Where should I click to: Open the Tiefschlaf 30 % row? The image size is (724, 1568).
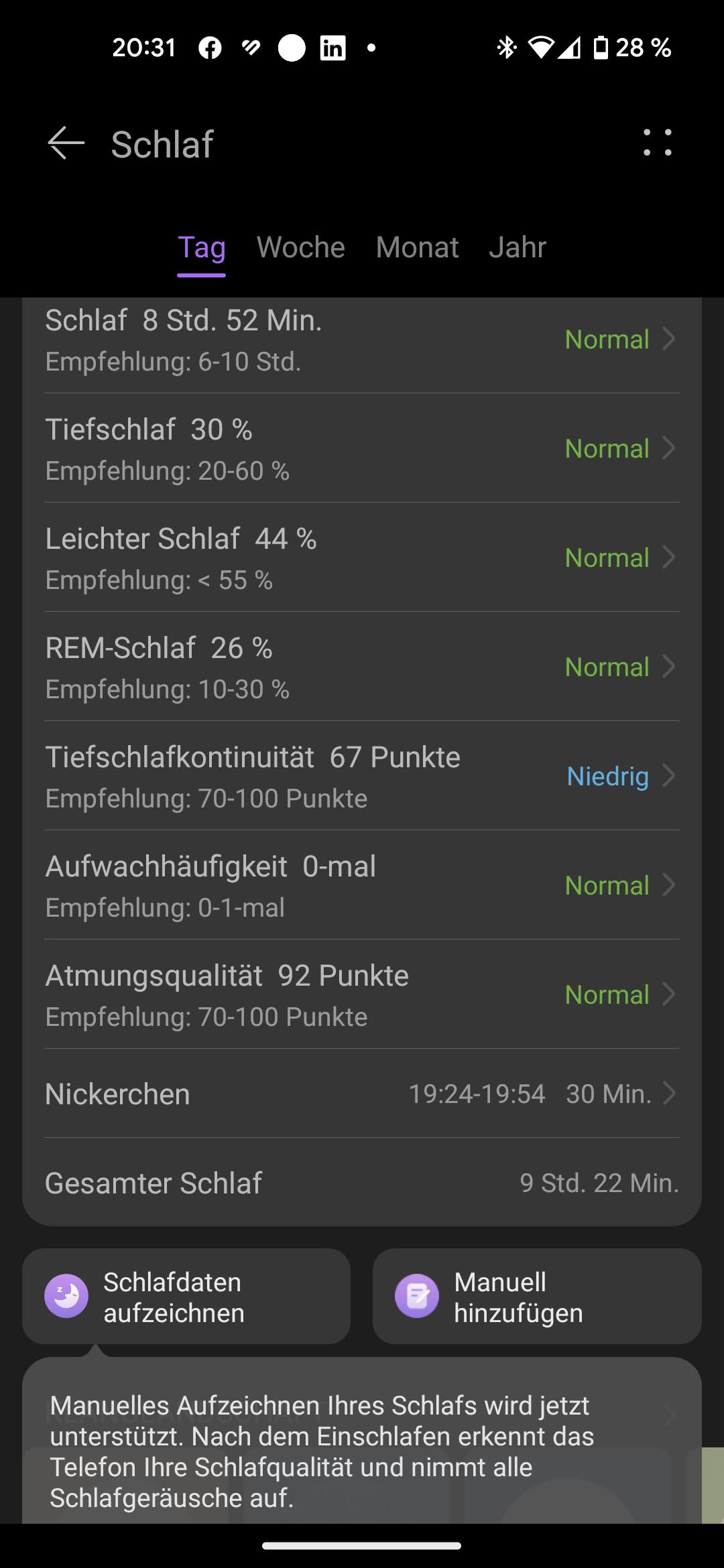(x=362, y=448)
